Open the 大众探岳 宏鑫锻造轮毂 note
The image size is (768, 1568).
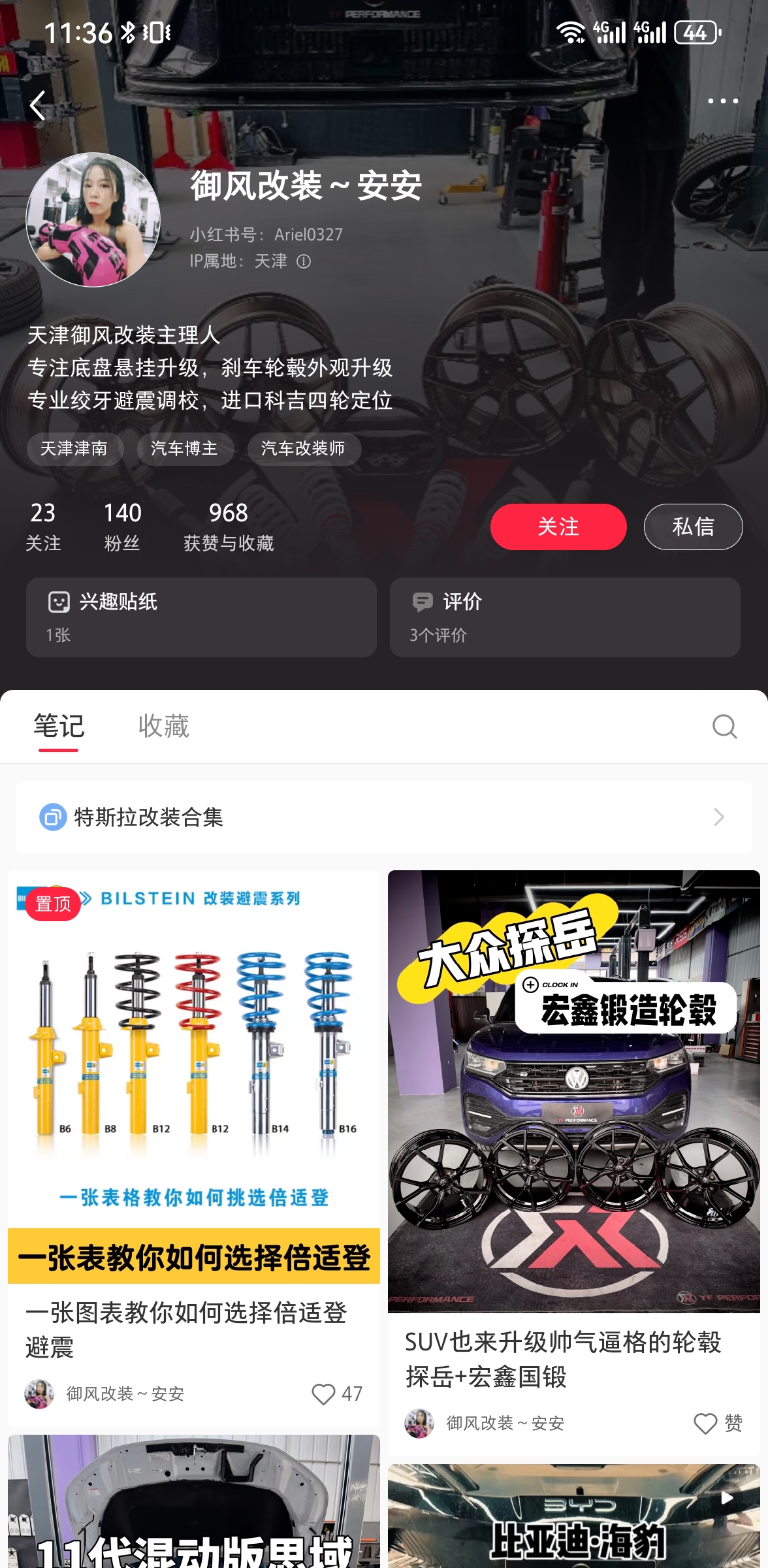[573, 1091]
